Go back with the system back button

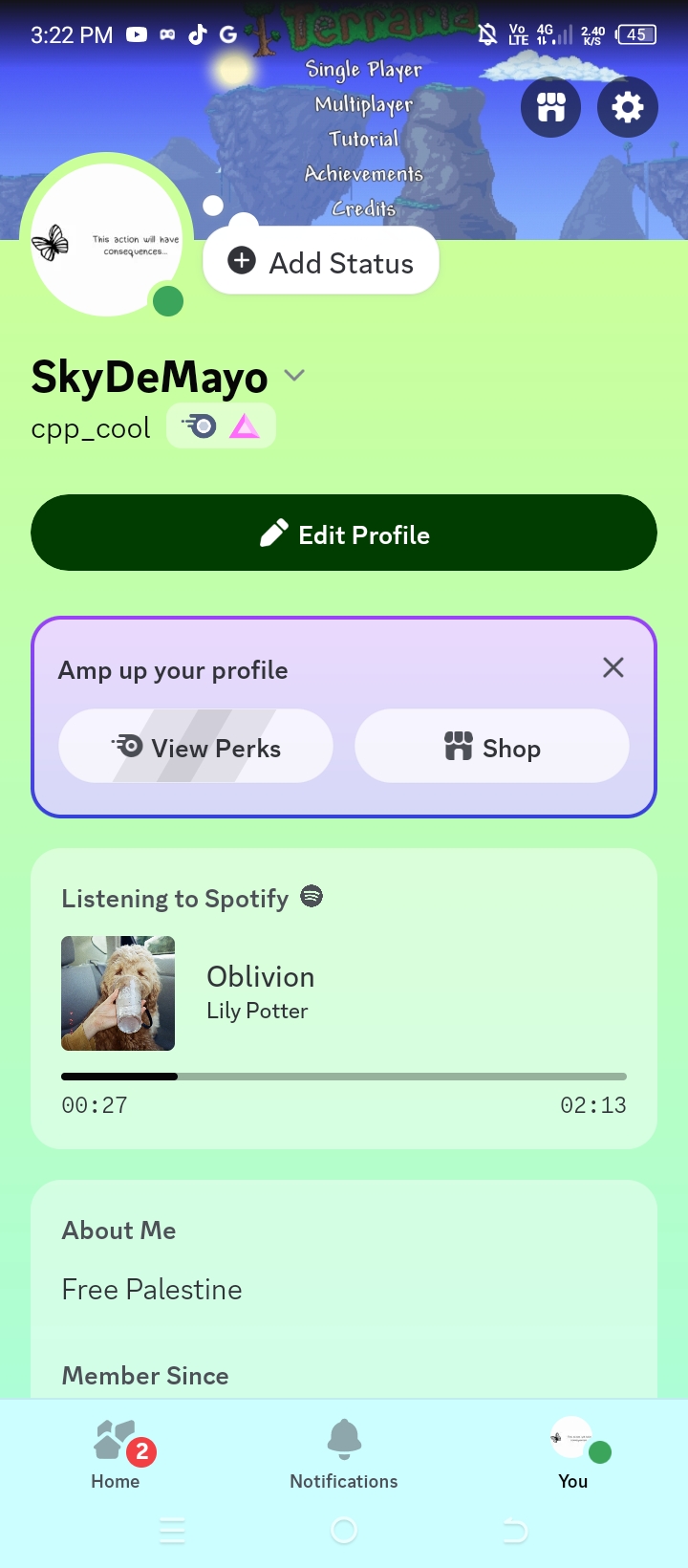tap(515, 1532)
